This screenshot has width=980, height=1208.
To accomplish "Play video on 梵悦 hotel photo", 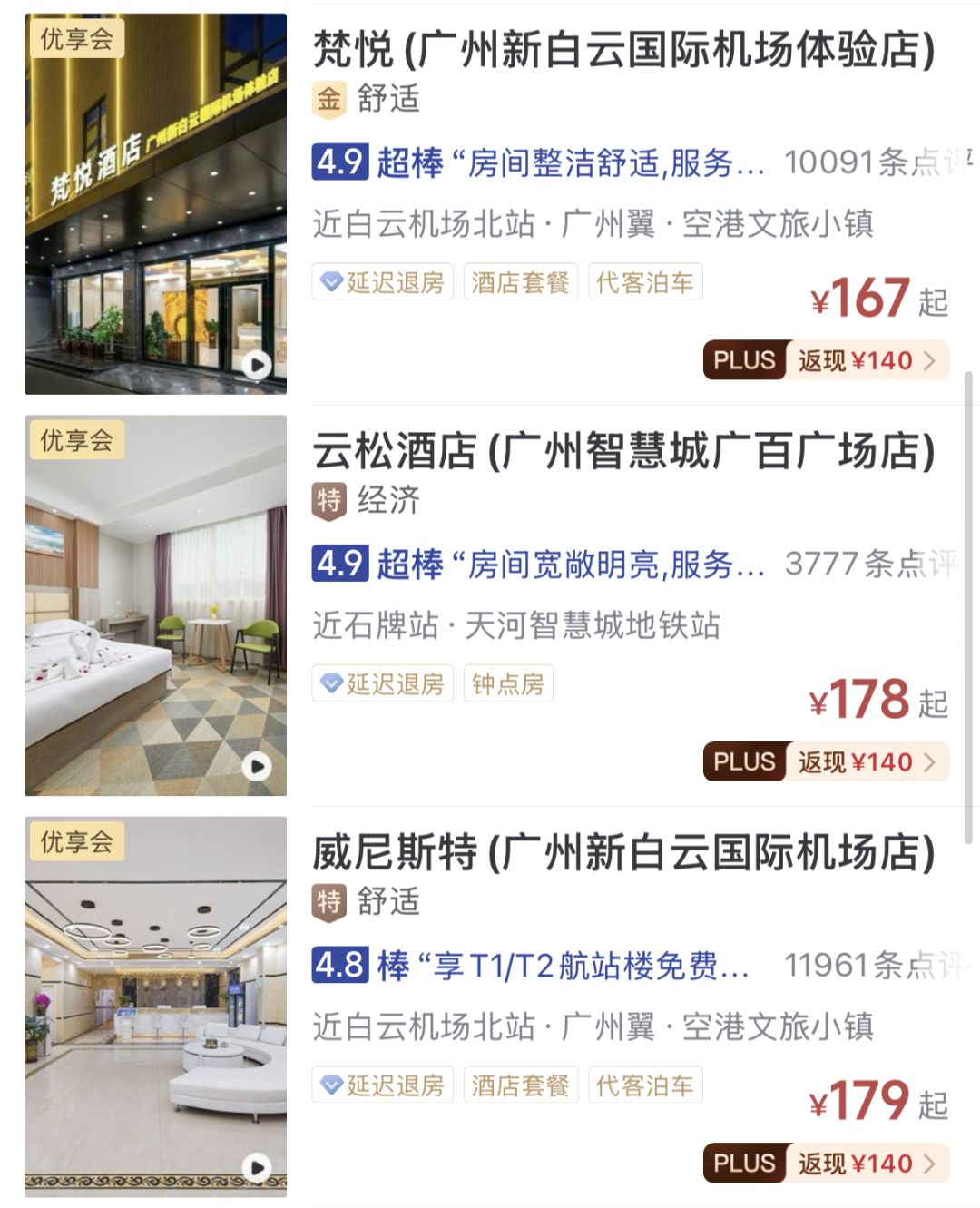I will (257, 365).
